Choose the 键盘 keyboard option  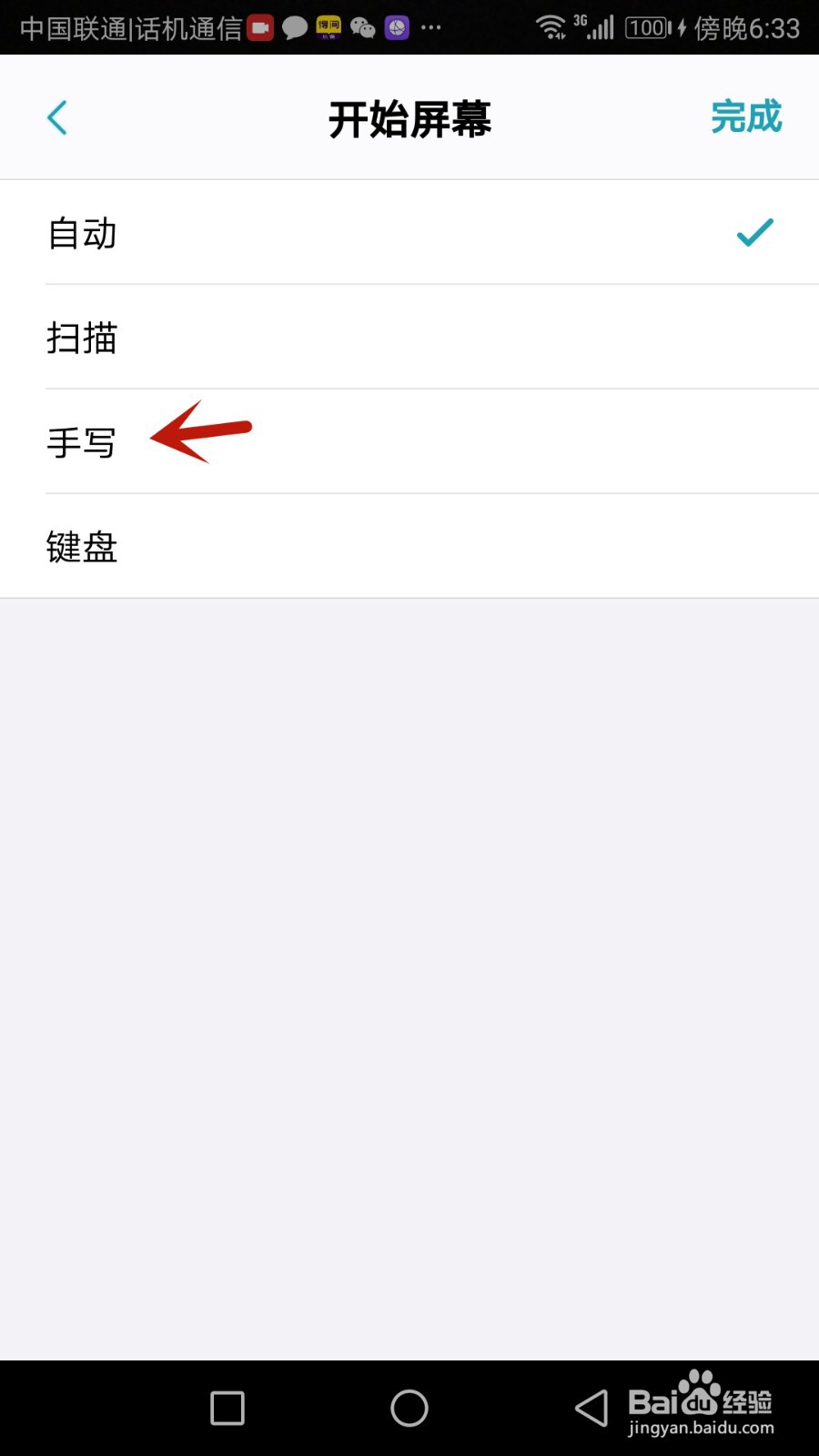pos(82,546)
